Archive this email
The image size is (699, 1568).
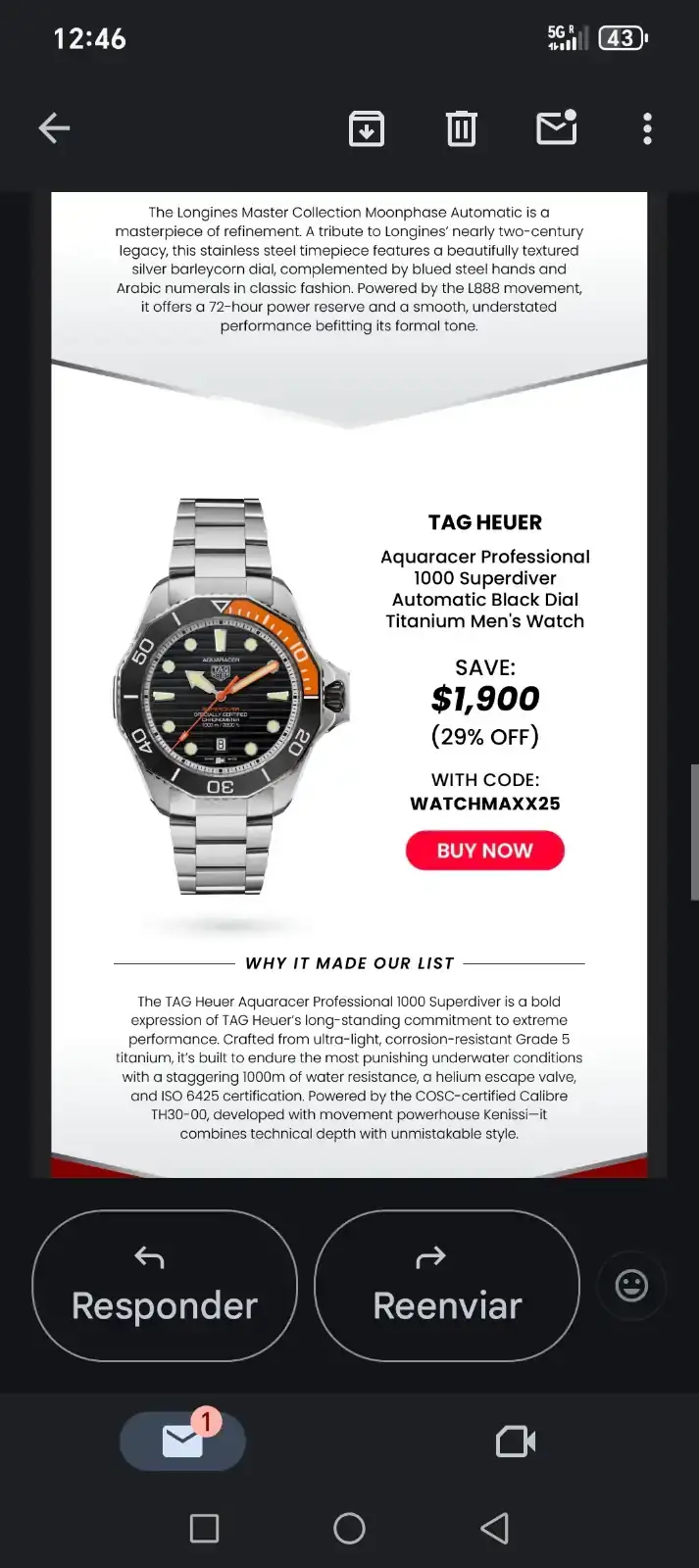point(366,128)
